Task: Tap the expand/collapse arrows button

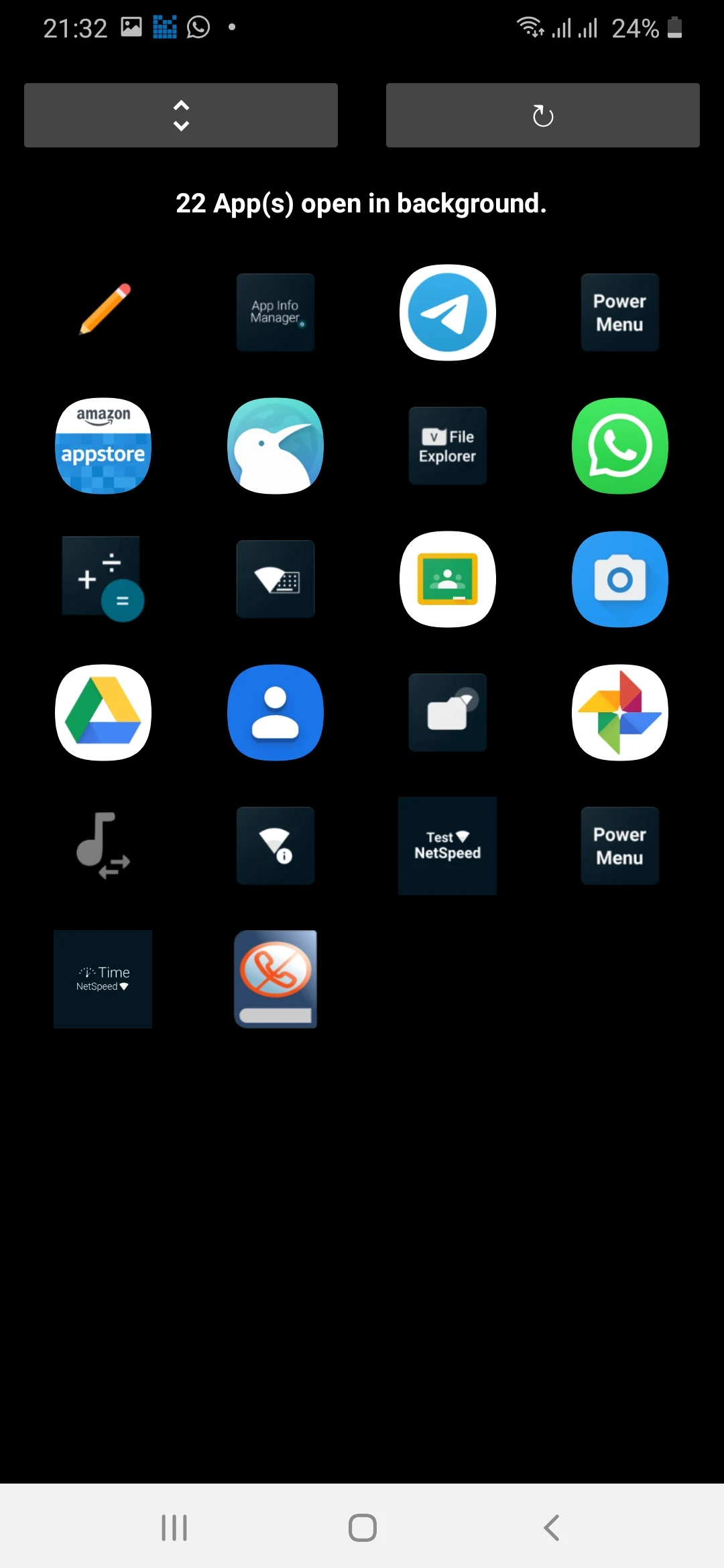Action: pos(181,115)
